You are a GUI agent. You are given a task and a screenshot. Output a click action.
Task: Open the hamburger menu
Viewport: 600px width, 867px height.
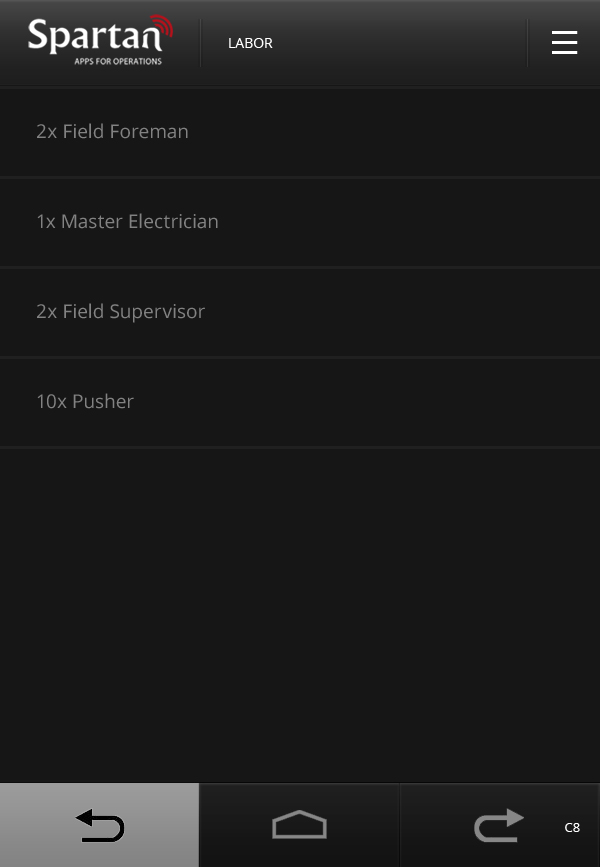[564, 43]
